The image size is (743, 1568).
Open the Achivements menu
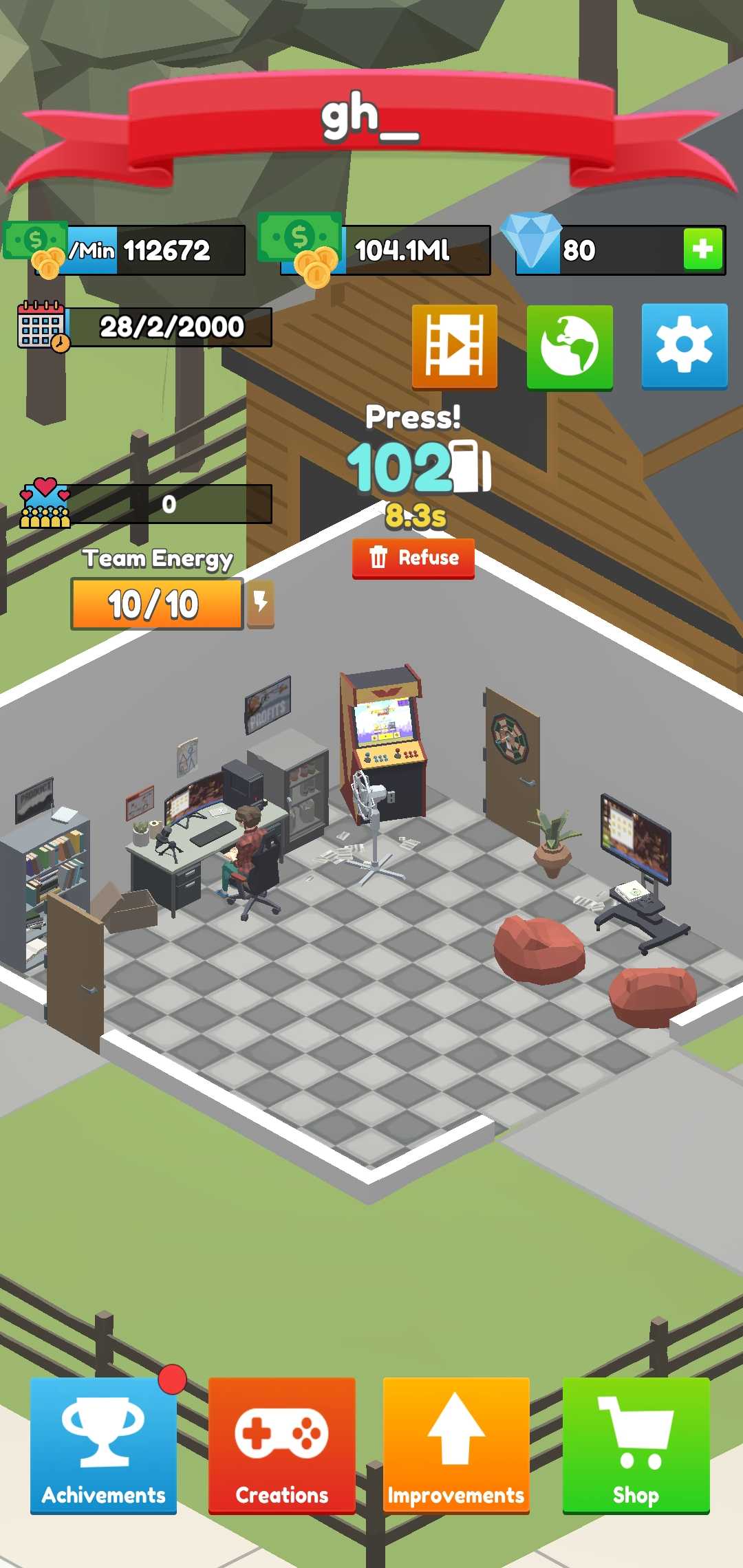tap(103, 1446)
